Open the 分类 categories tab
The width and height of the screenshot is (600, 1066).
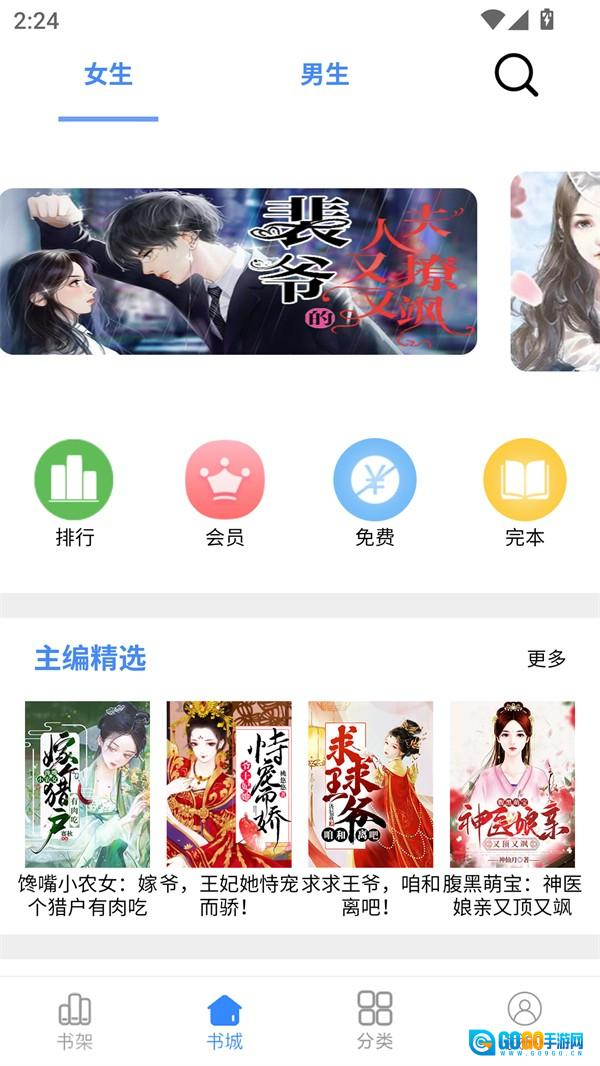click(x=375, y=1020)
